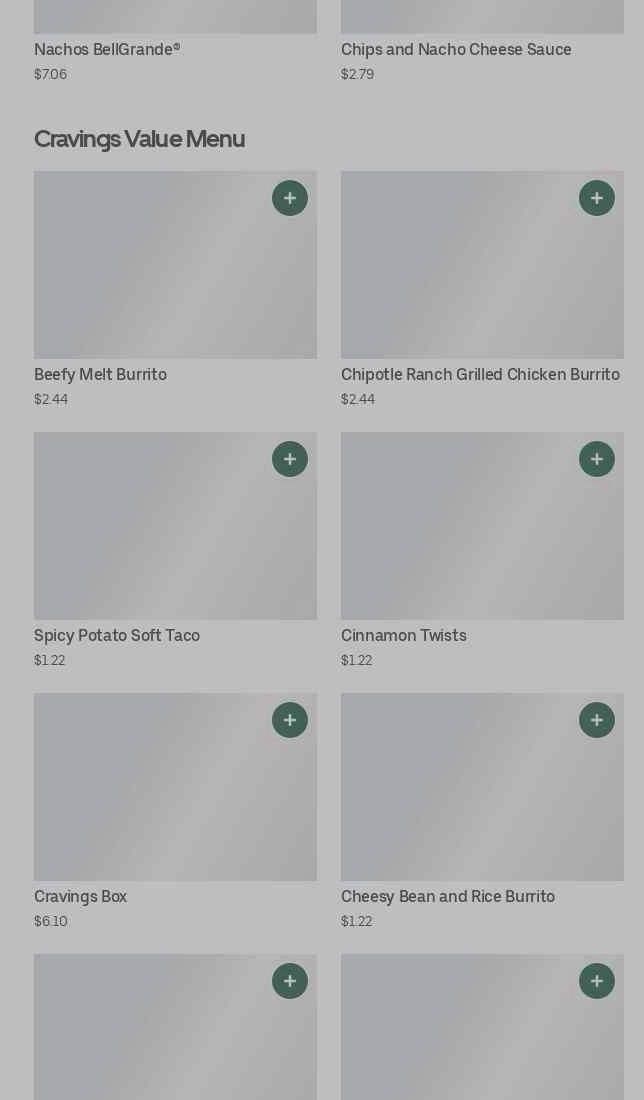Add Chipotle Ranch Grilled Chicken Burrito to order
Screen dimensions: 644x1100
pyautogui.click(x=597, y=198)
